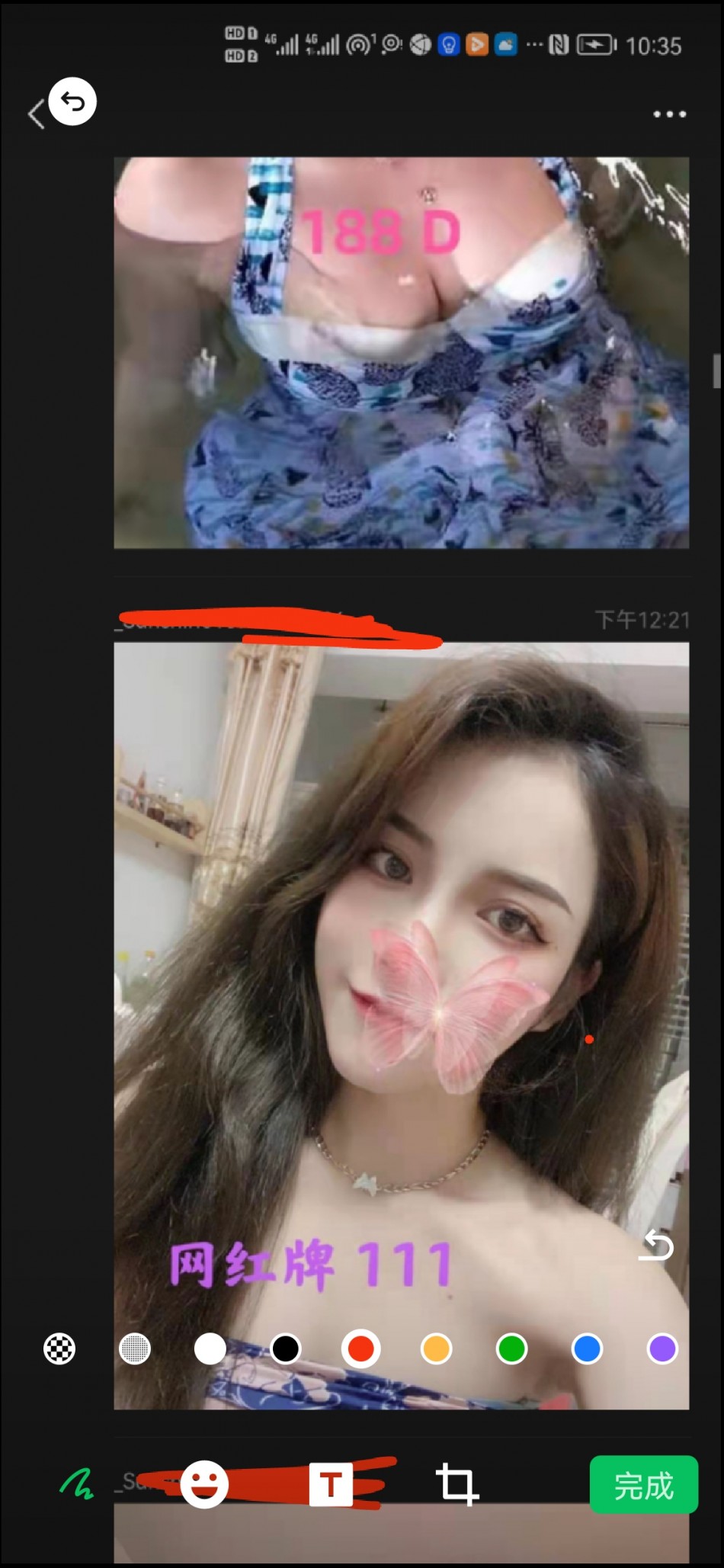Select the mosaic checkered brush
The image size is (724, 1568).
(59, 1348)
